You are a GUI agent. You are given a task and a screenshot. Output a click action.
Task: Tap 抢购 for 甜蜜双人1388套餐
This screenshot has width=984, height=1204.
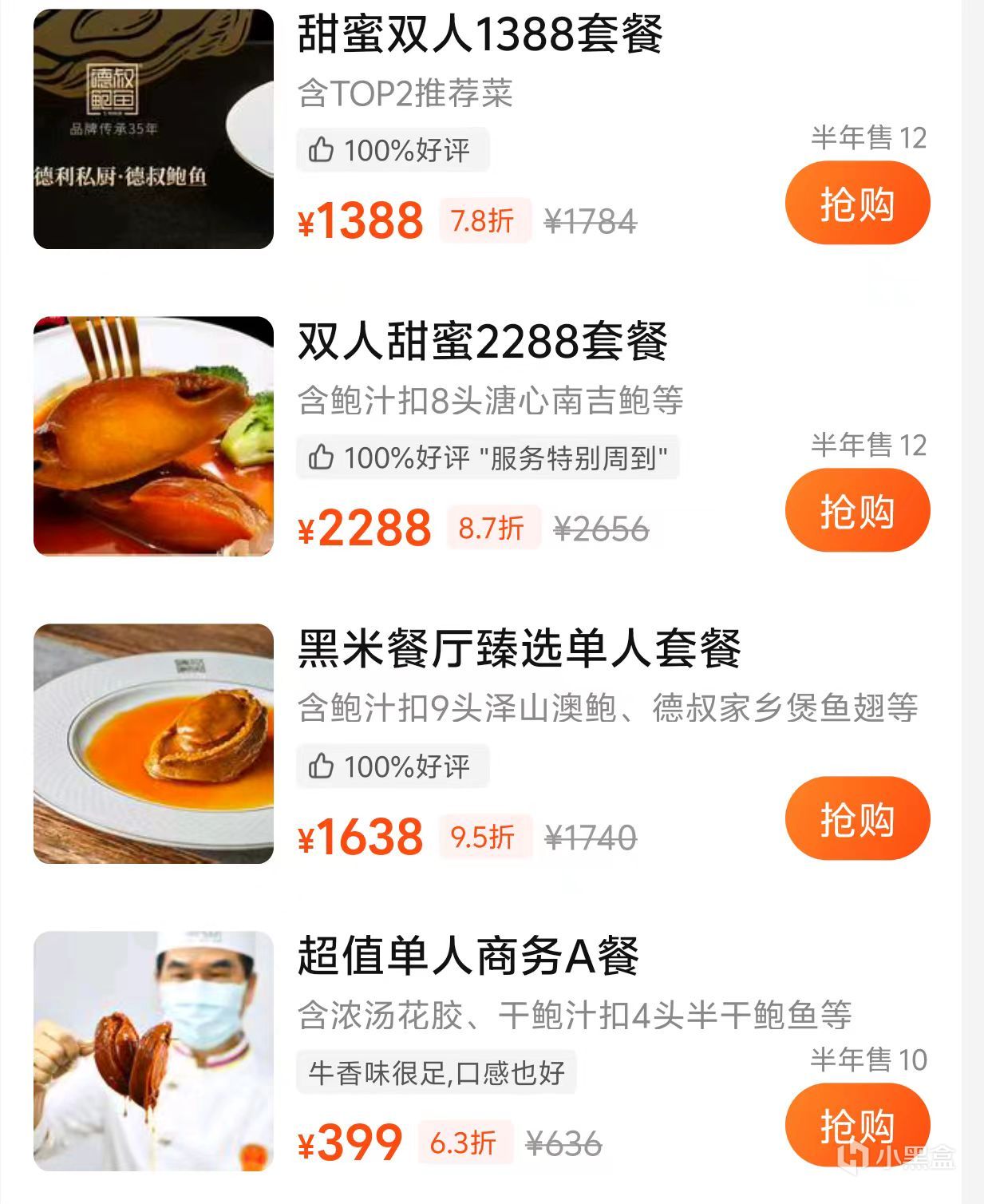pyautogui.click(x=857, y=204)
